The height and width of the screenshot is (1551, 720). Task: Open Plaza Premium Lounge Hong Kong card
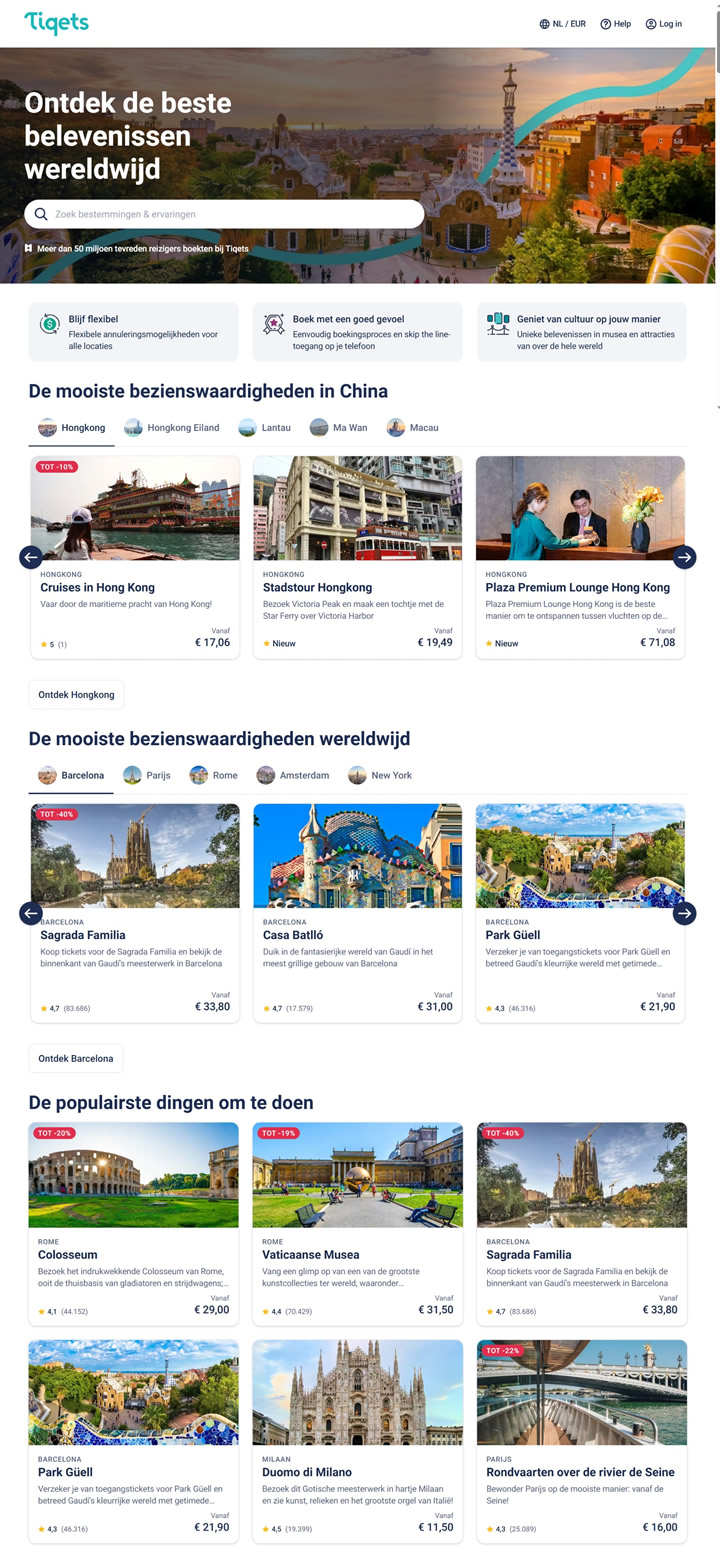(x=580, y=556)
